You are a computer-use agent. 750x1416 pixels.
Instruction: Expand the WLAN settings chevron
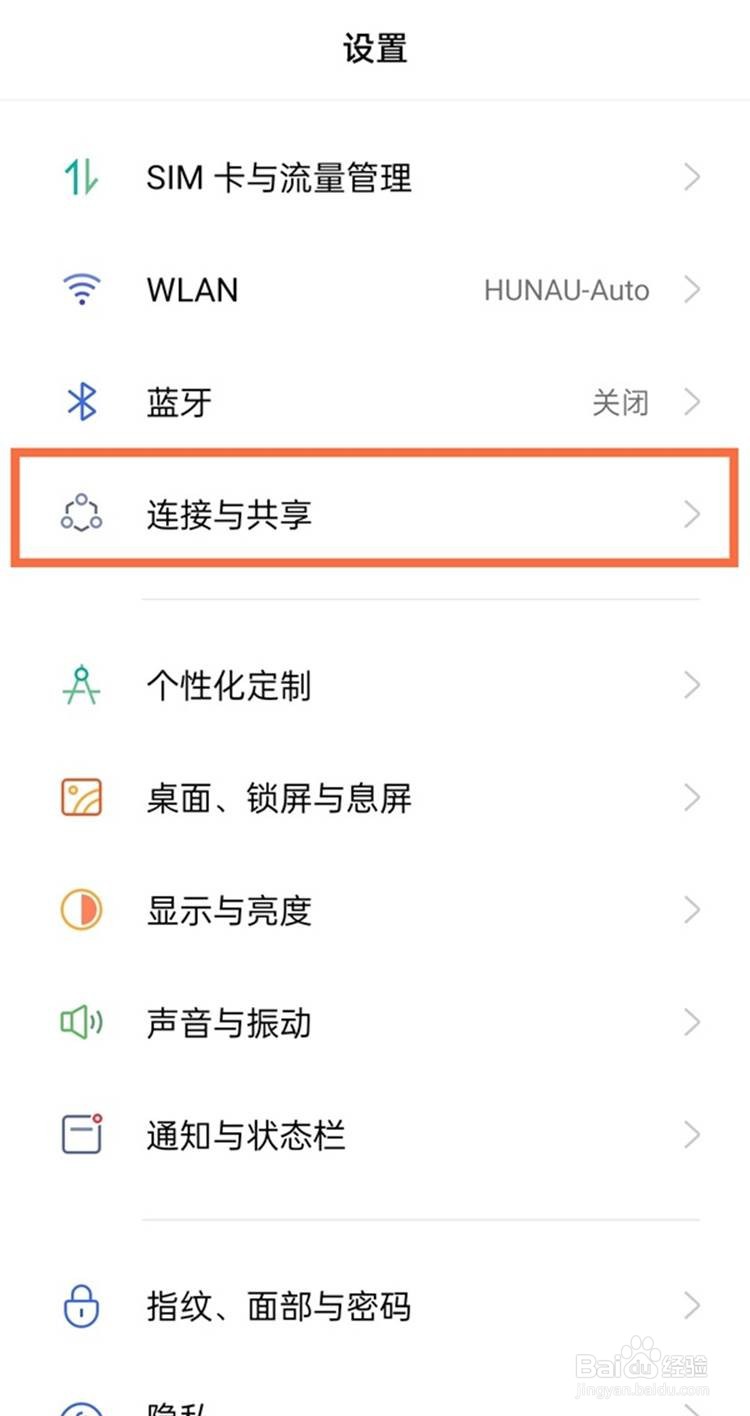(x=692, y=290)
